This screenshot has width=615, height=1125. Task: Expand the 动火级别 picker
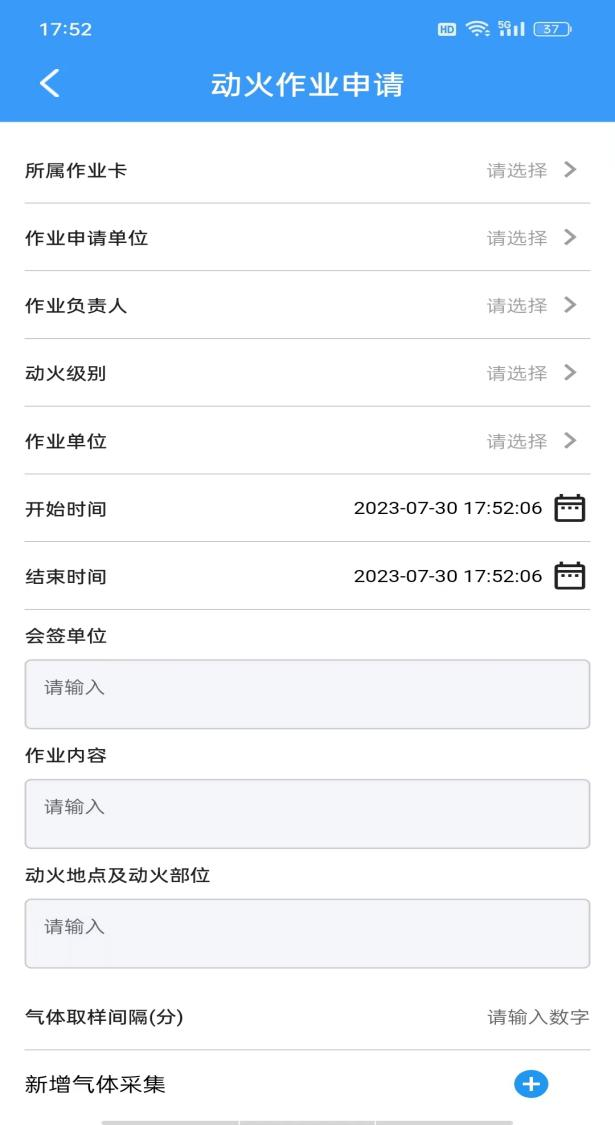(x=531, y=373)
